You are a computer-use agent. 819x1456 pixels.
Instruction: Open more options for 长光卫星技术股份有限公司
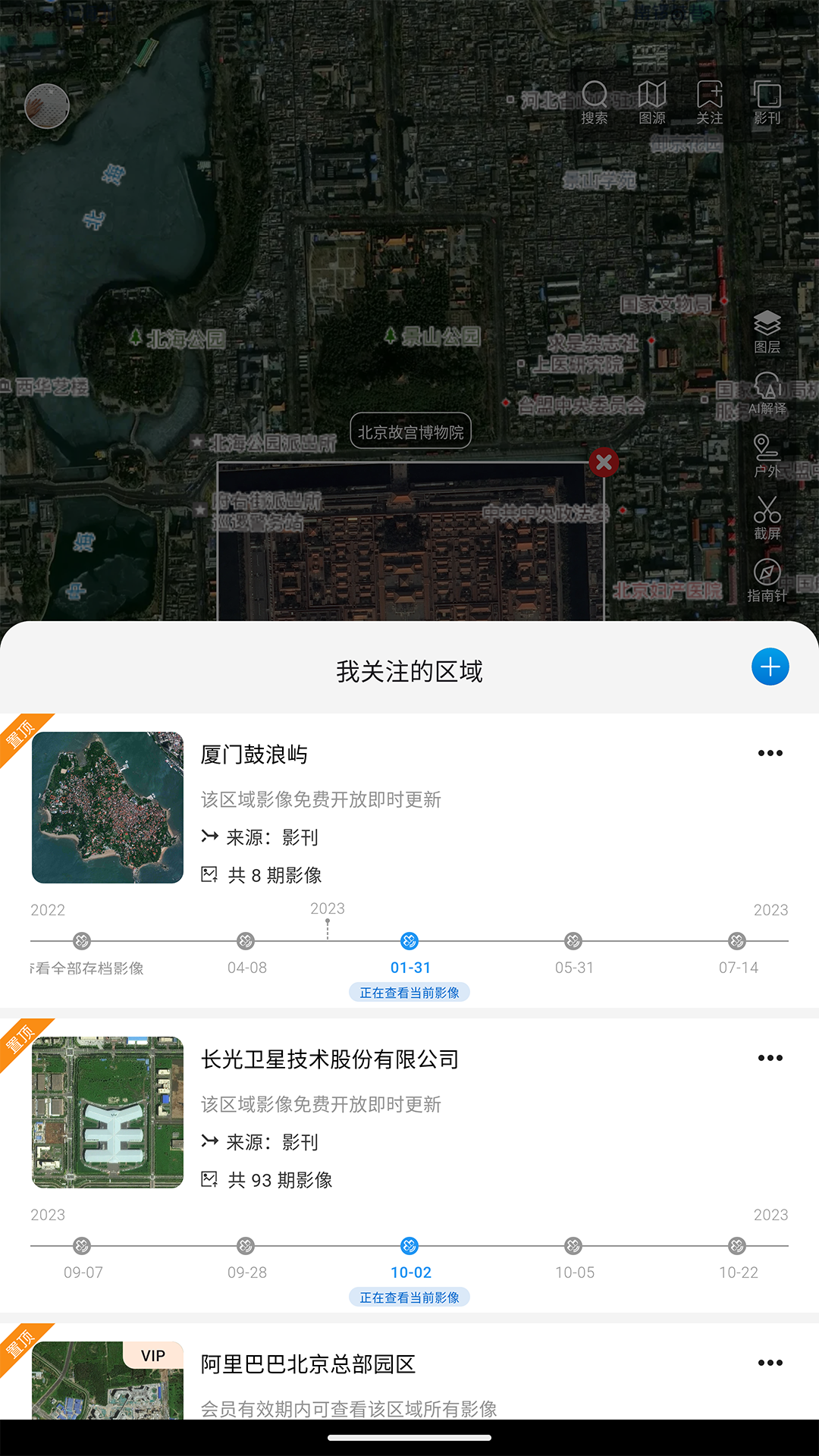click(770, 1056)
